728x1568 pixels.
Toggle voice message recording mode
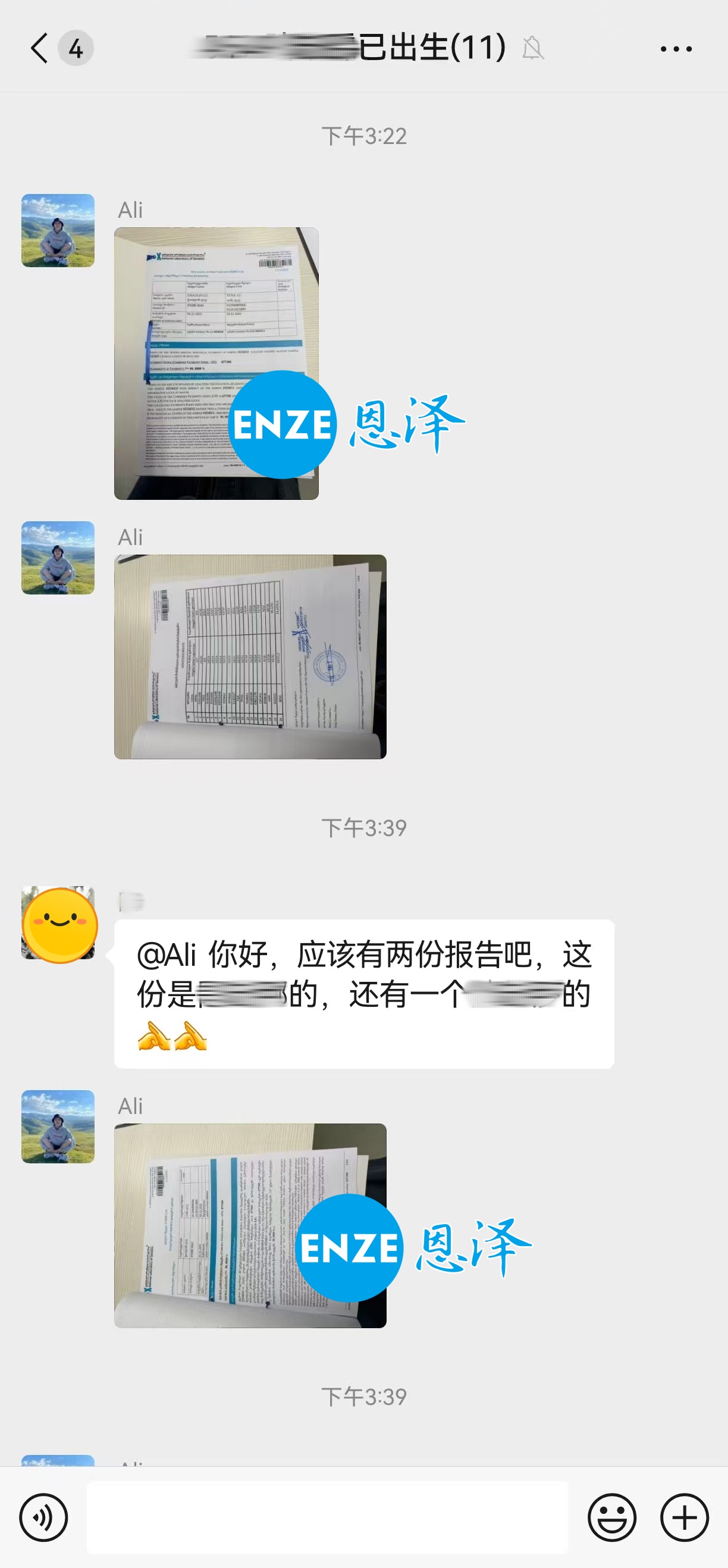tap(44, 1517)
